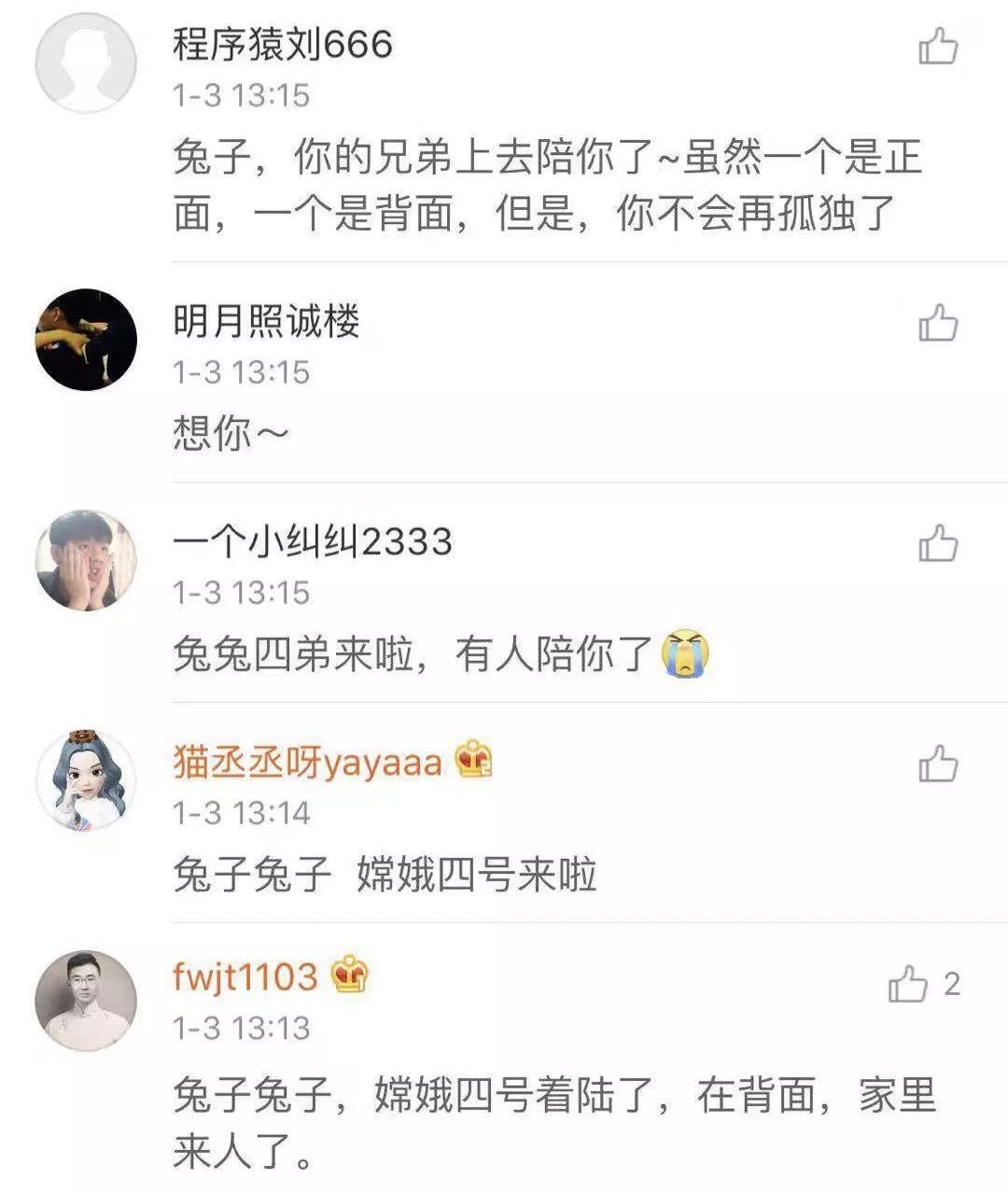Screen dimensions: 1008x1192
Task: View fwjt1103's profile avatar
Action: [86, 1001]
